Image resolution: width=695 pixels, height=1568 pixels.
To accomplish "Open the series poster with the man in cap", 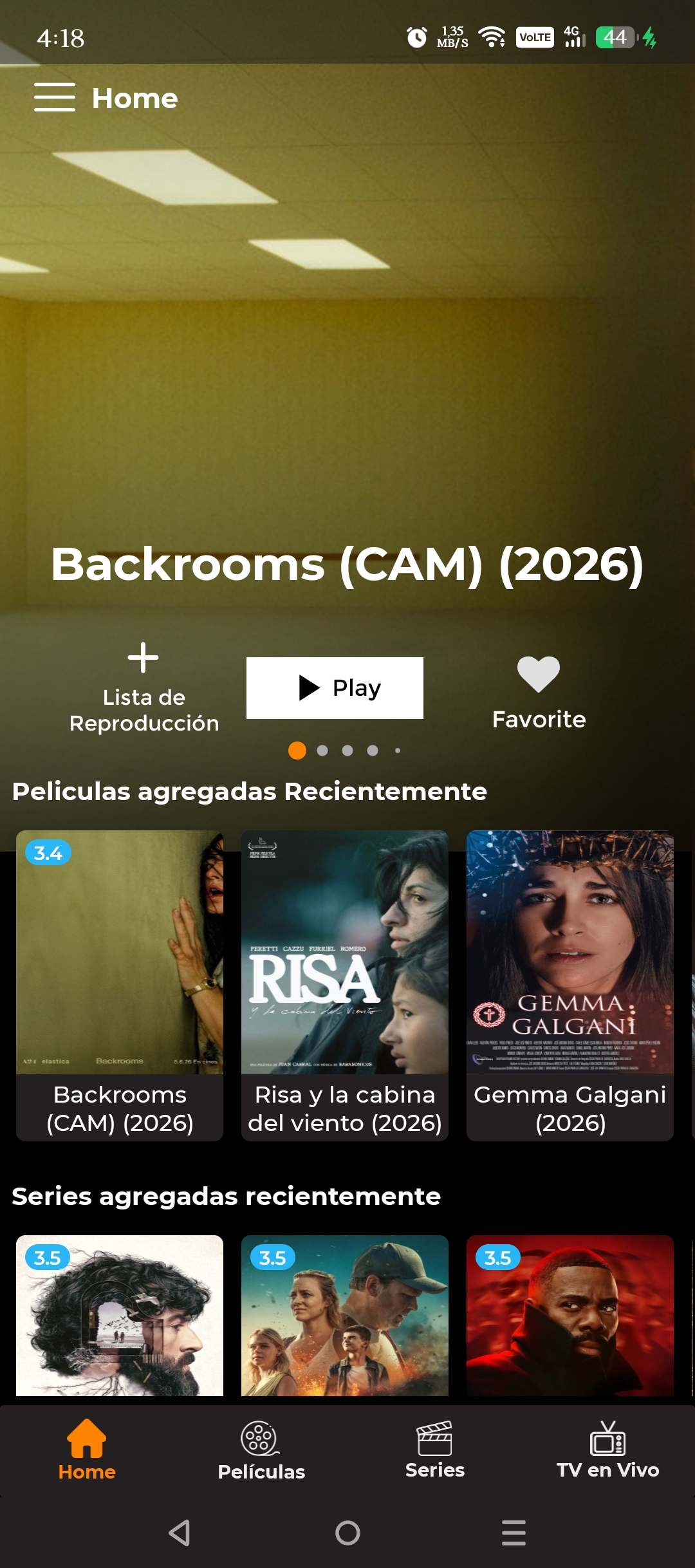I will pyautogui.click(x=345, y=1315).
